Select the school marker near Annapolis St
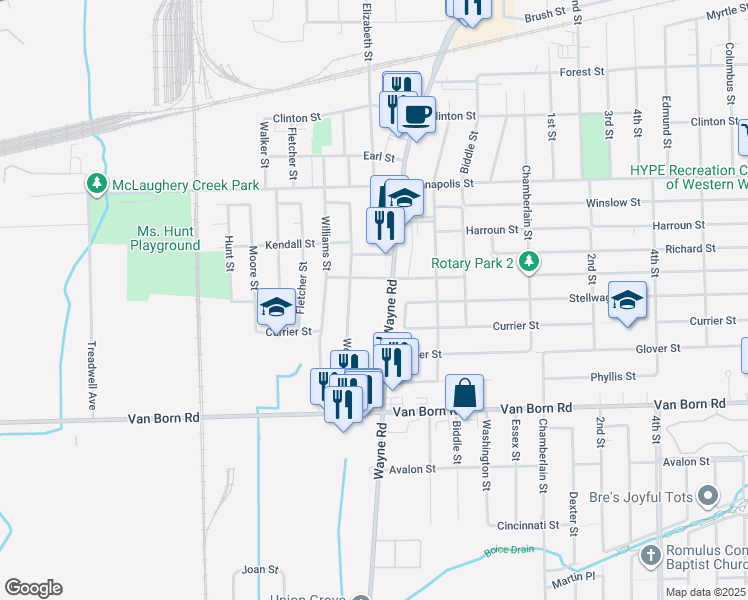Image resolution: width=748 pixels, height=600 pixels. [x=404, y=198]
